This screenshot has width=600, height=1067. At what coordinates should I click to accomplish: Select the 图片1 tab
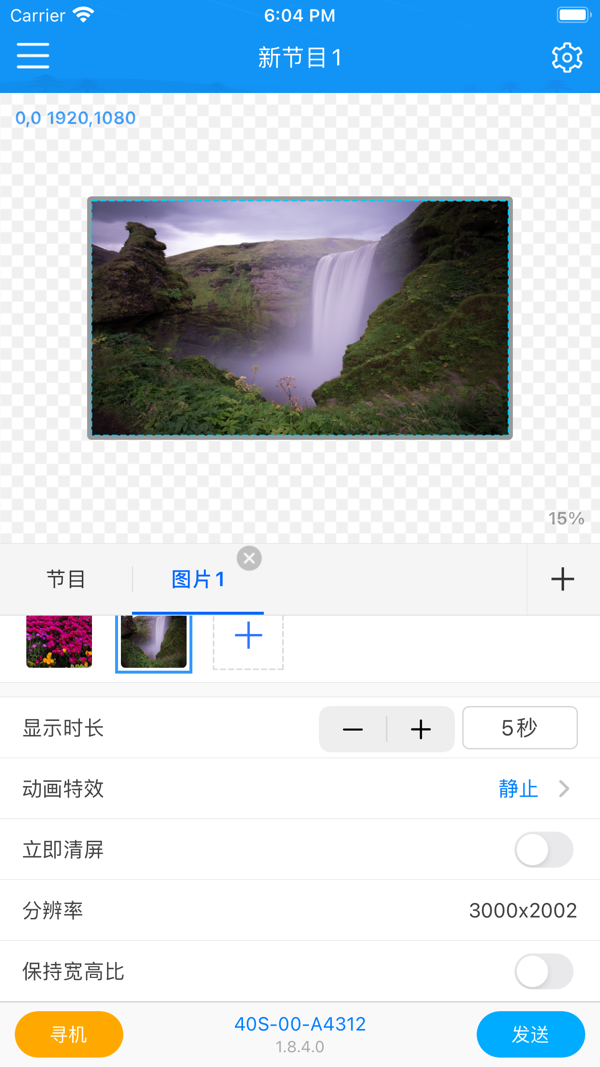198,580
